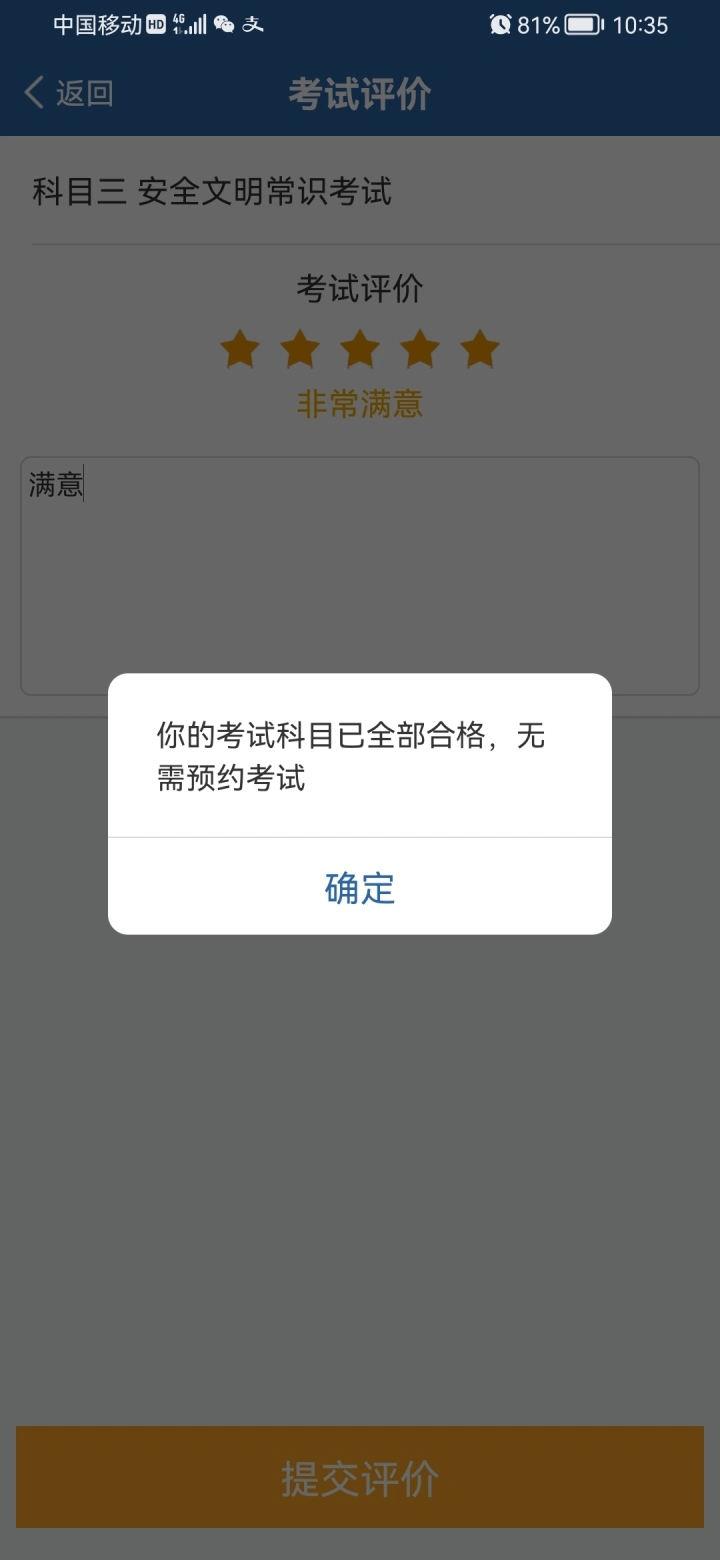This screenshot has height=1560, width=720.
Task: Set rating to three stars
Action: pos(360,349)
